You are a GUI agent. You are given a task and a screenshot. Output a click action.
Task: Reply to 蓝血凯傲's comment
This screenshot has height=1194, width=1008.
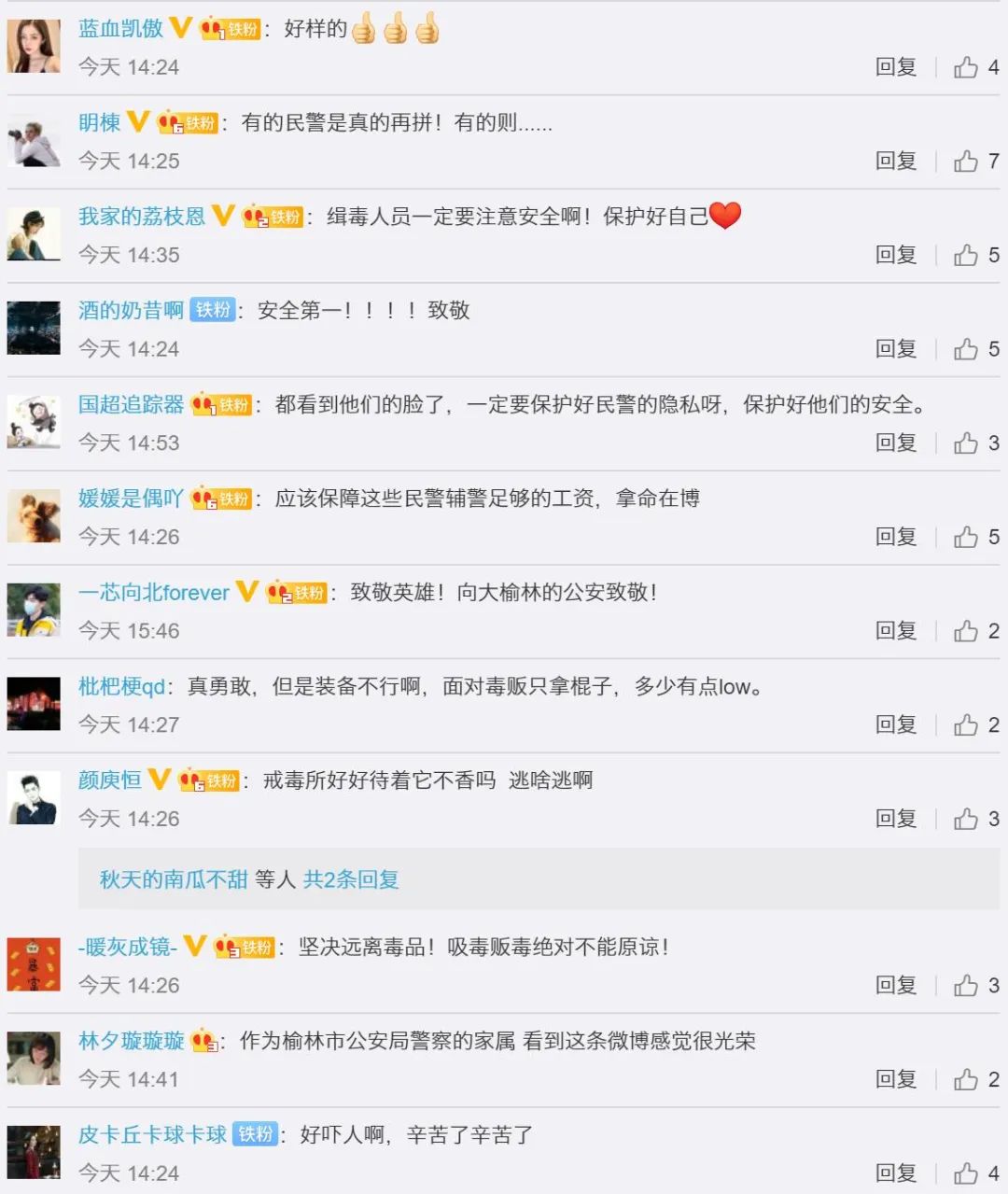tap(895, 67)
